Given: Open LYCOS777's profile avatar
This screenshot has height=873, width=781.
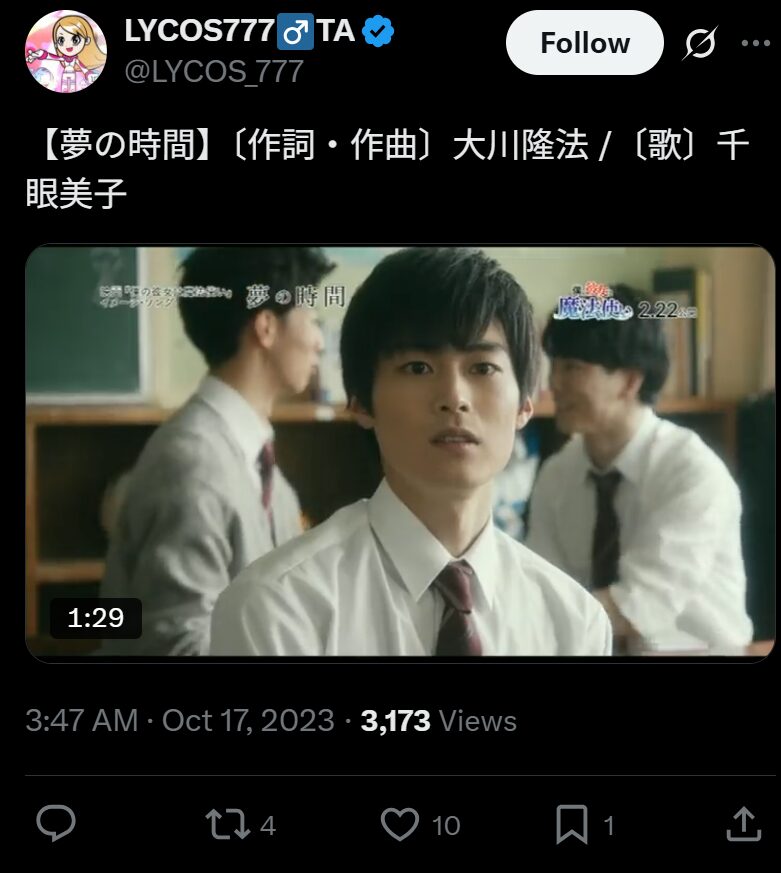Looking at the screenshot, I should point(65,50).
